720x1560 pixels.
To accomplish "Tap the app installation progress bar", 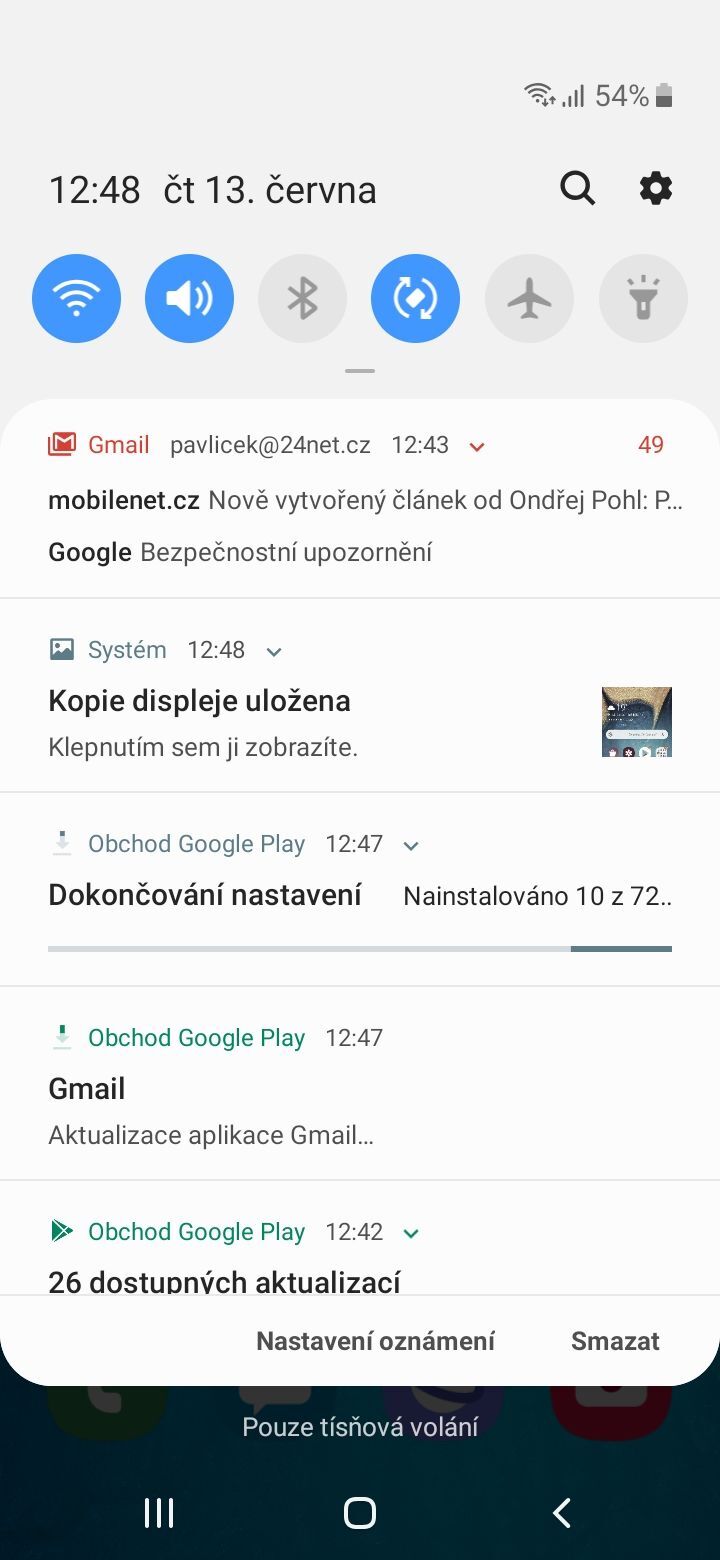I will [x=360, y=945].
